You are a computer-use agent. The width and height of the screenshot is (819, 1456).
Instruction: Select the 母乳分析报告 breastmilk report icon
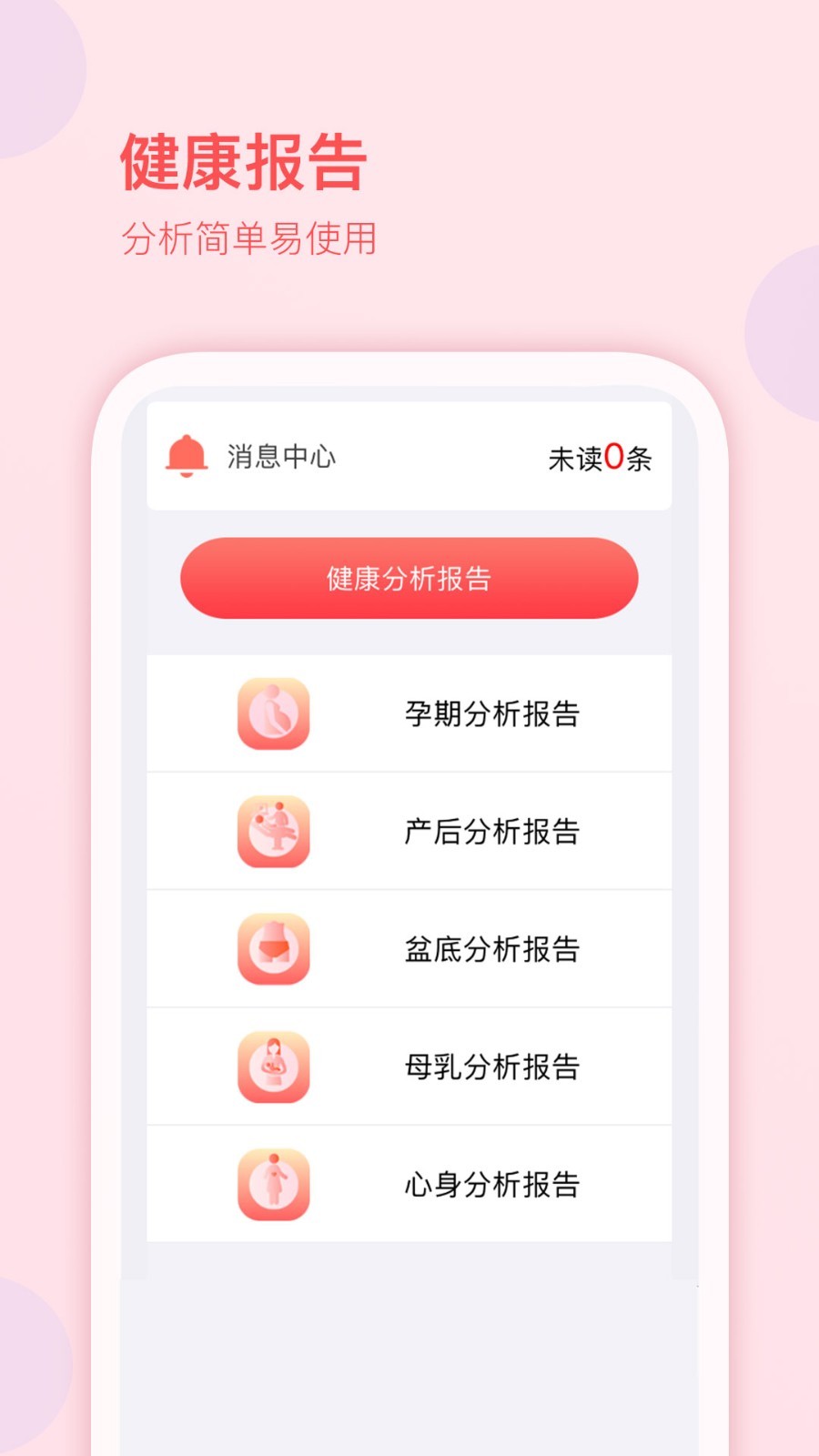click(273, 1067)
